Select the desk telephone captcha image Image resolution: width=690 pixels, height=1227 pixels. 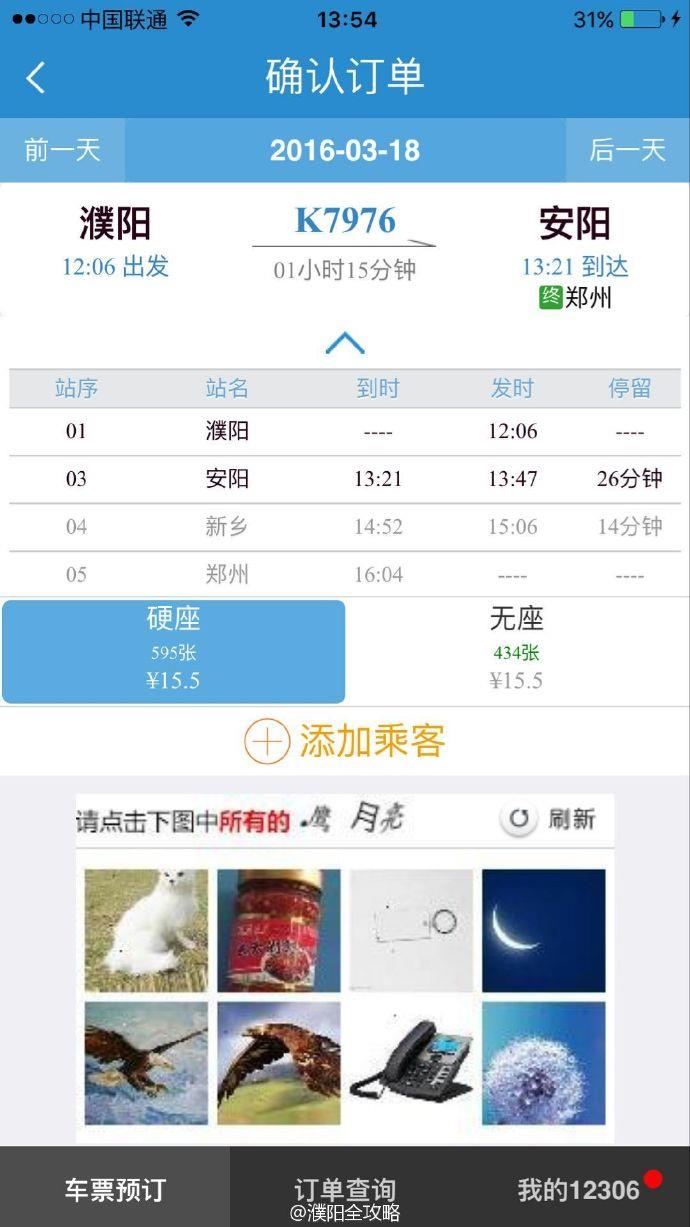pos(411,1063)
